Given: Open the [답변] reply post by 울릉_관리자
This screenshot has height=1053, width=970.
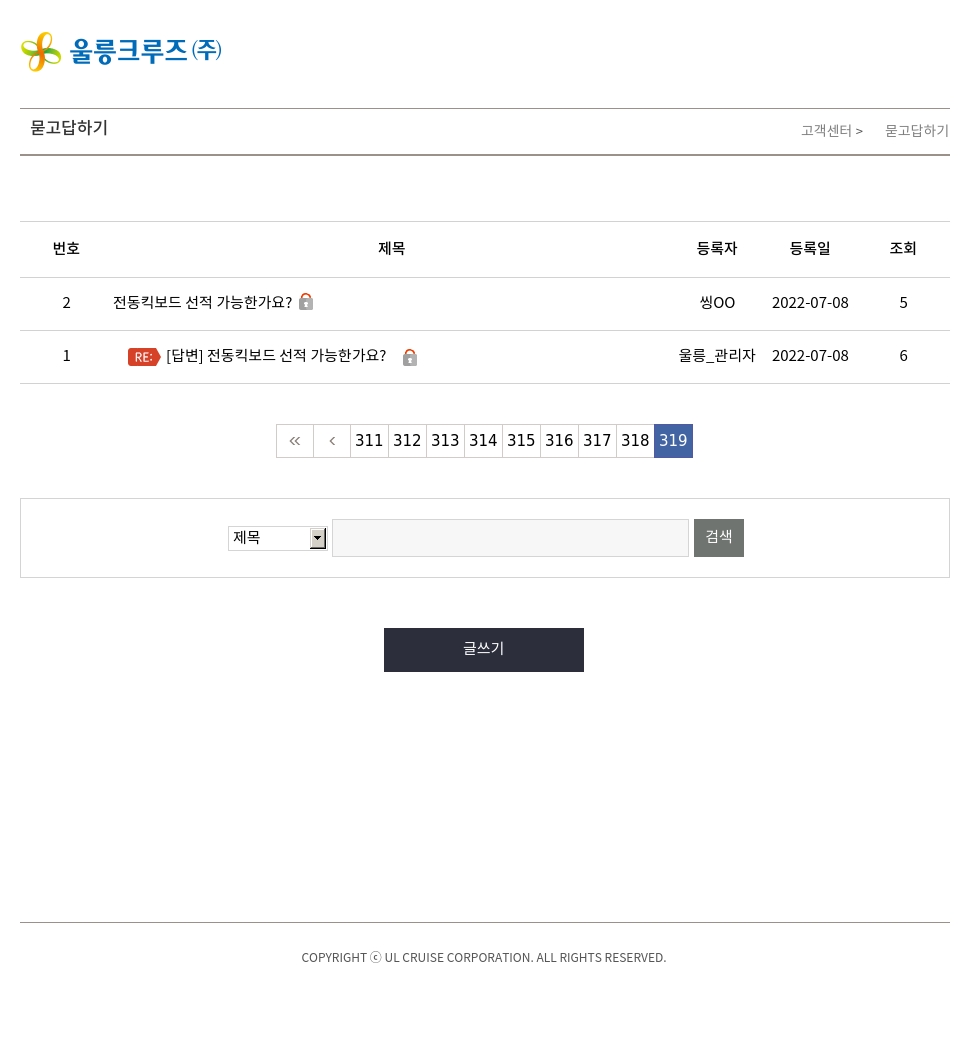Looking at the screenshot, I should [276, 355].
